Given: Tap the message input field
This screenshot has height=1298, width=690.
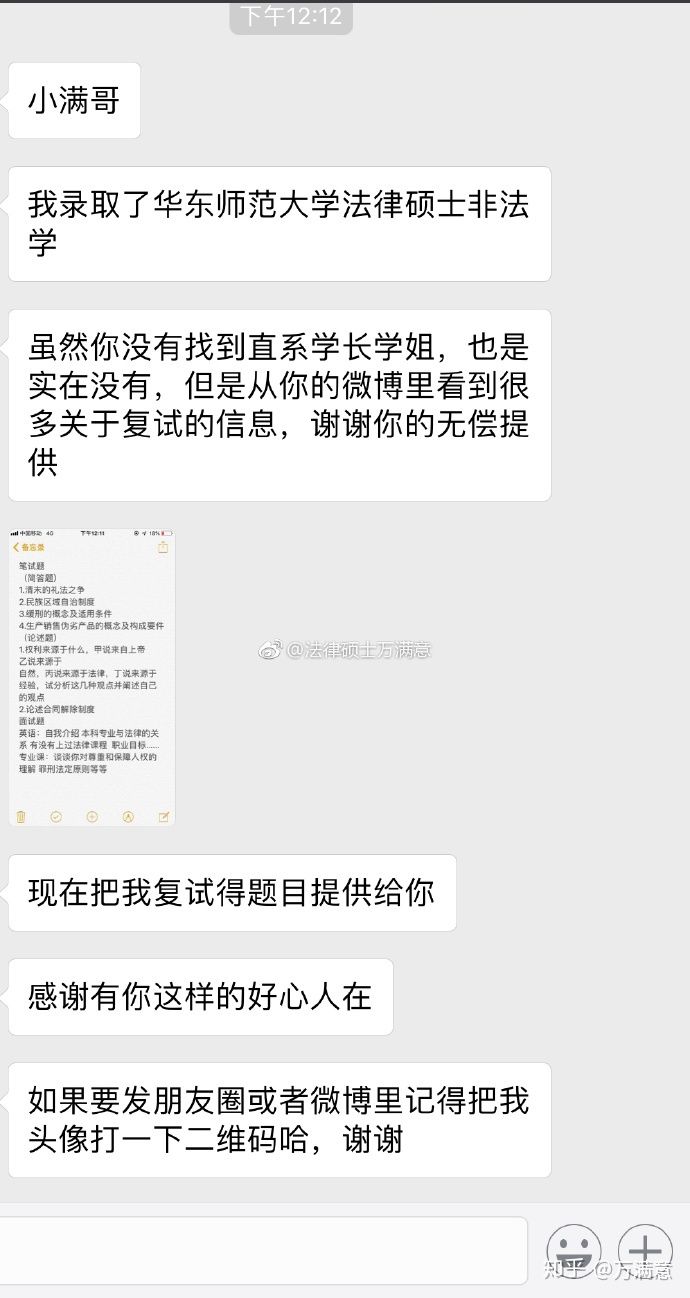Looking at the screenshot, I should tap(262, 1250).
